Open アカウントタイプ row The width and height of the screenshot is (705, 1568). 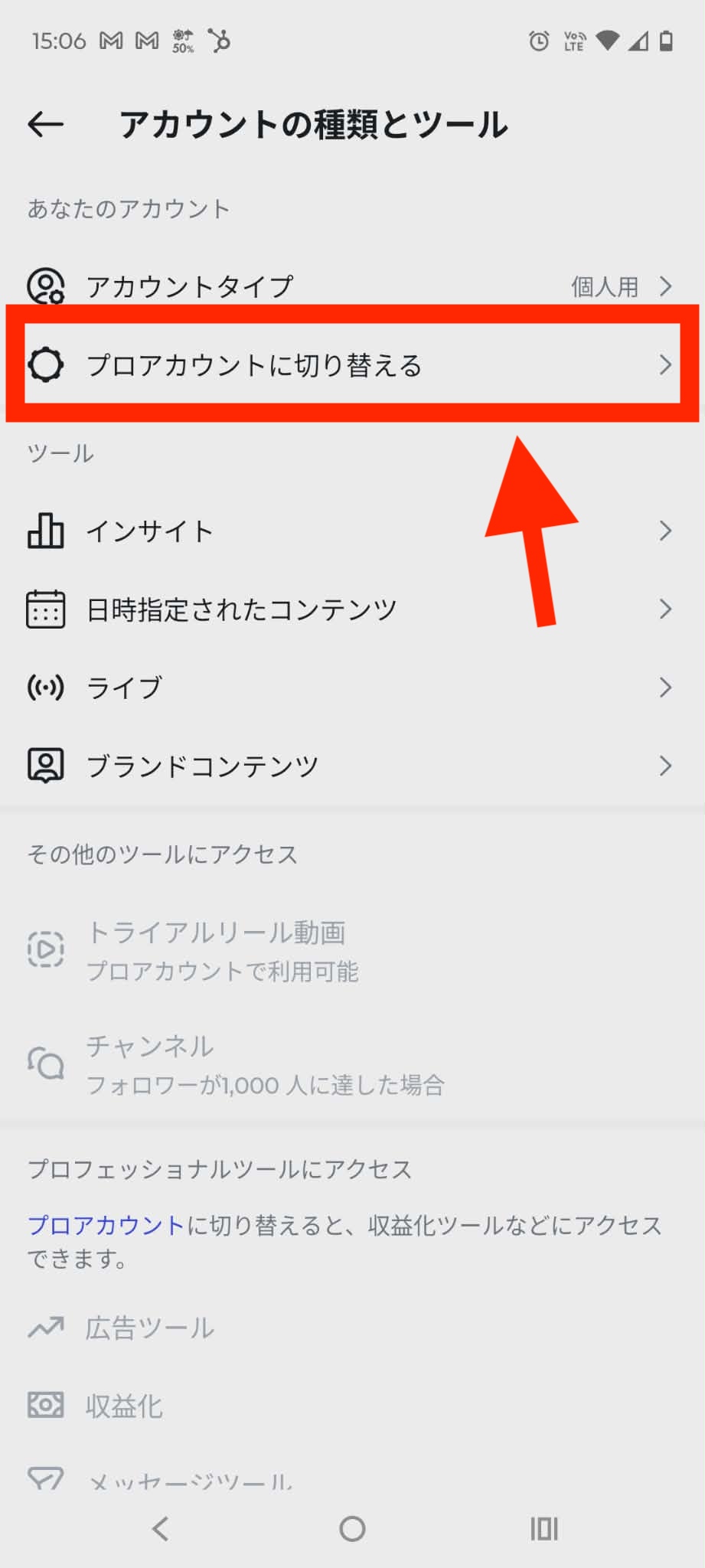coord(352,286)
